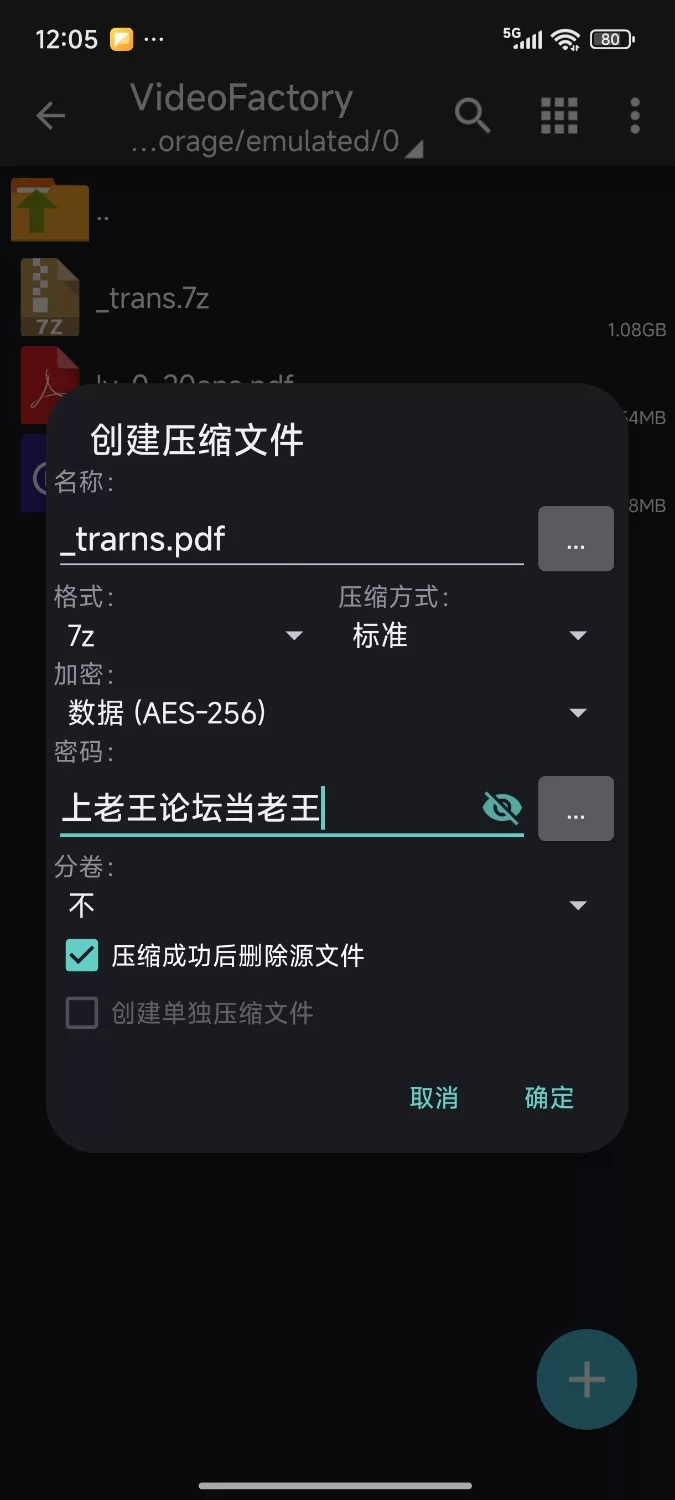The width and height of the screenshot is (675, 1500).
Task: Cancel with the 取消 button
Action: 434,1098
